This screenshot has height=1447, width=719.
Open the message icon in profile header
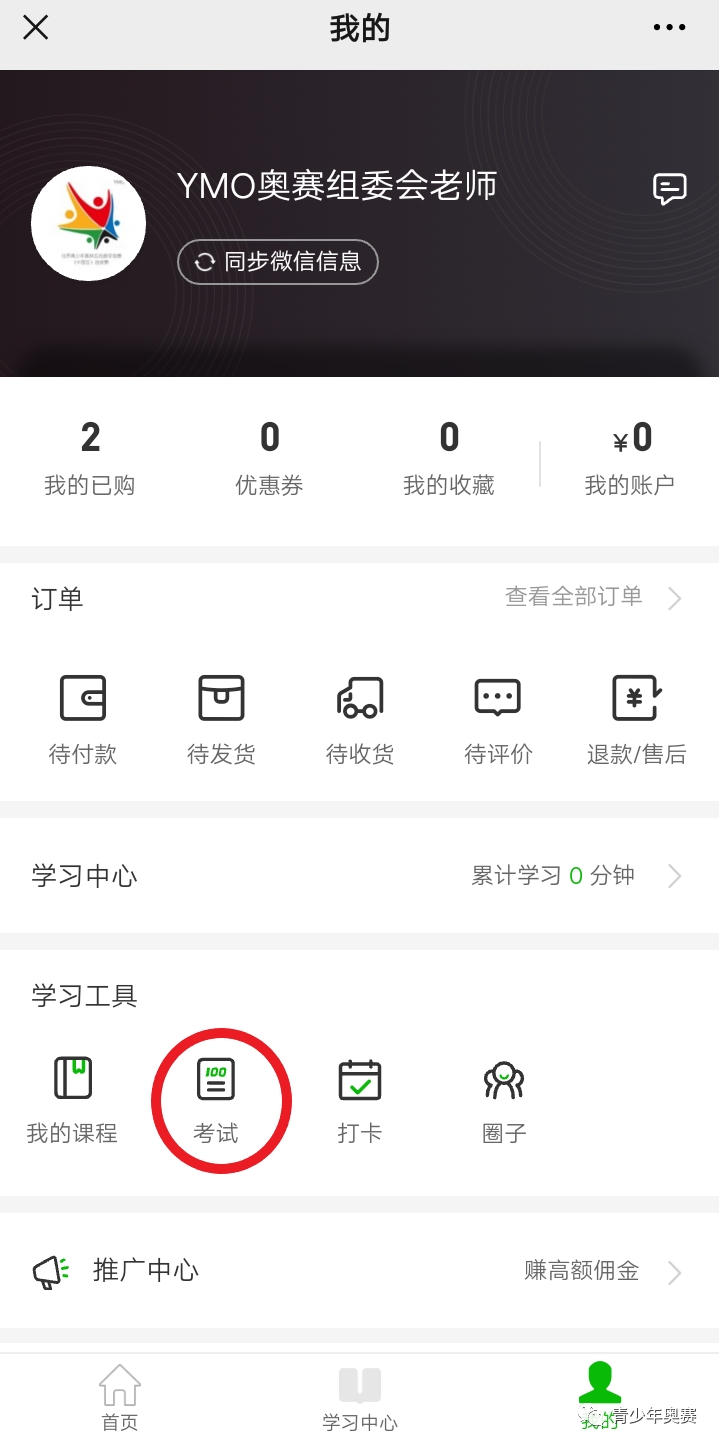coord(670,189)
